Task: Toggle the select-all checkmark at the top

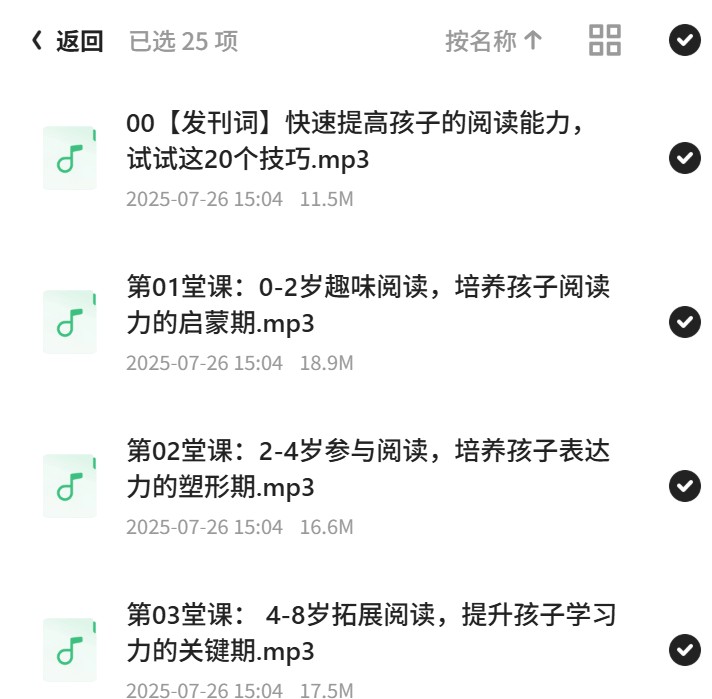Action: (684, 40)
